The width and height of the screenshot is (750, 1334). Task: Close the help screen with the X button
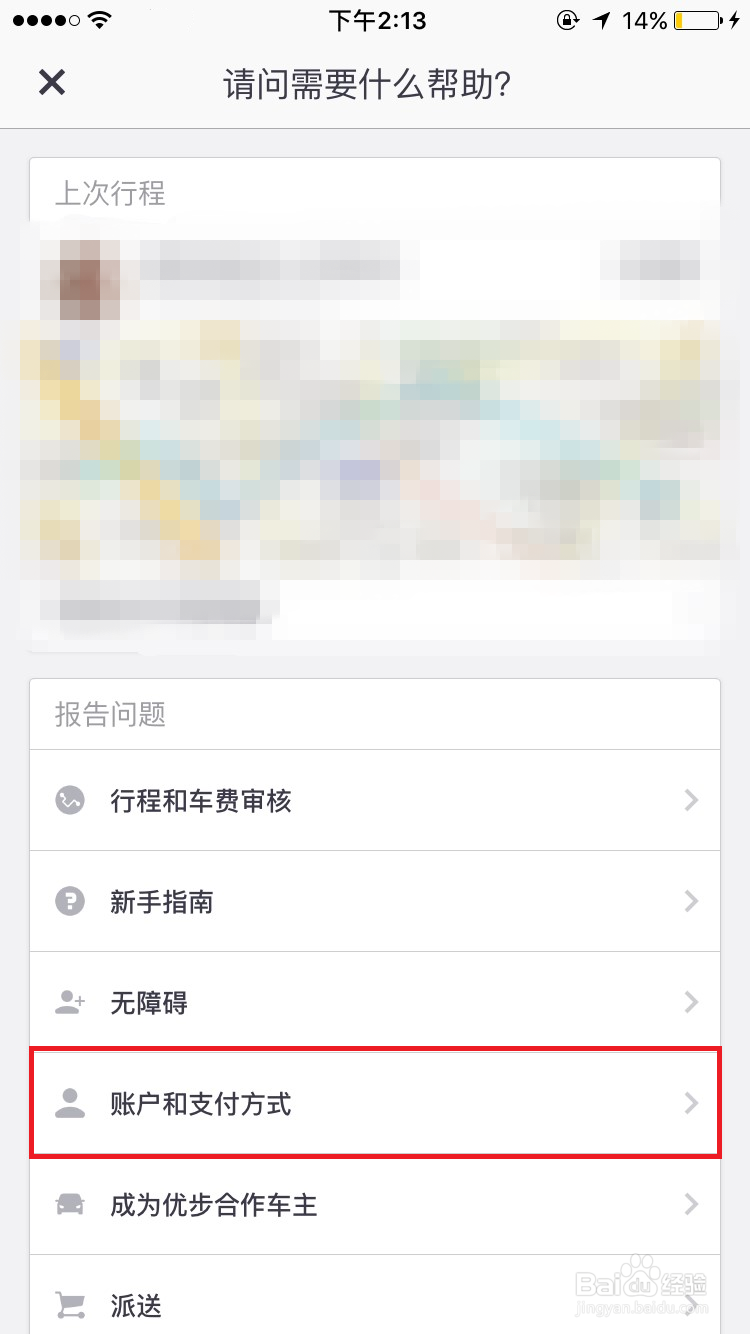51,82
